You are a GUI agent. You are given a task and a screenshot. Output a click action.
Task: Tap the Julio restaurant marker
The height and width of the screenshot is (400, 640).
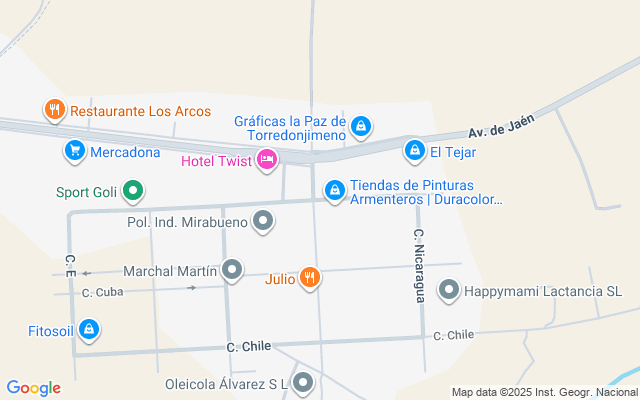[x=310, y=278]
